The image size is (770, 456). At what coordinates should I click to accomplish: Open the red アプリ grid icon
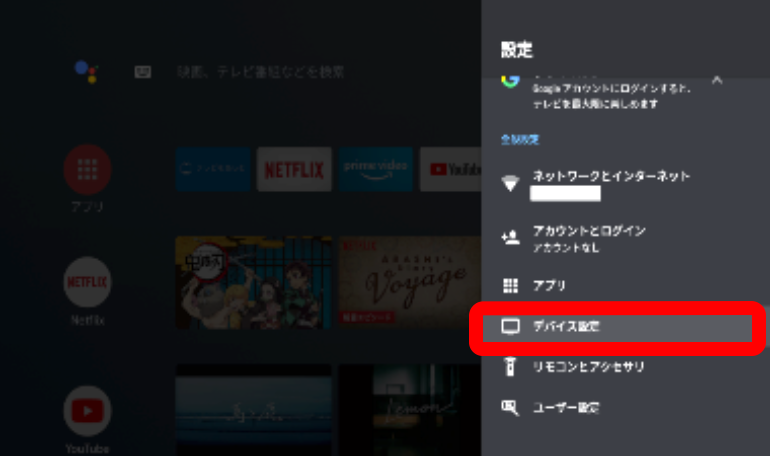[88, 168]
